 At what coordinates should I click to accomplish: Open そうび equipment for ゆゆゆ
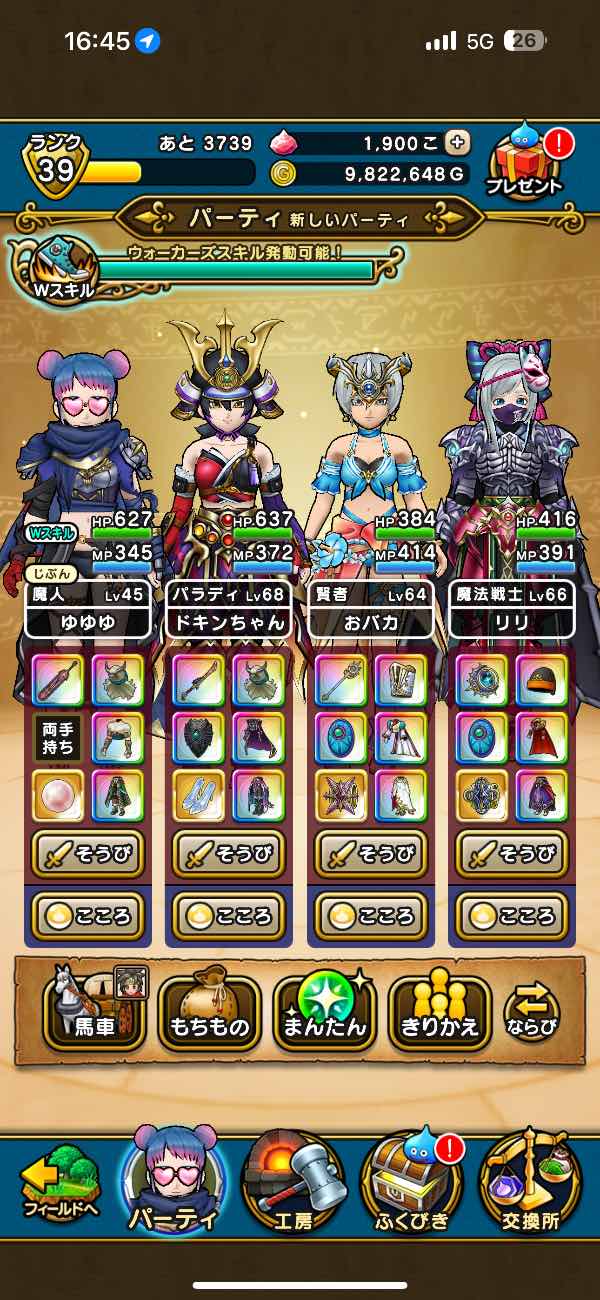click(x=88, y=853)
